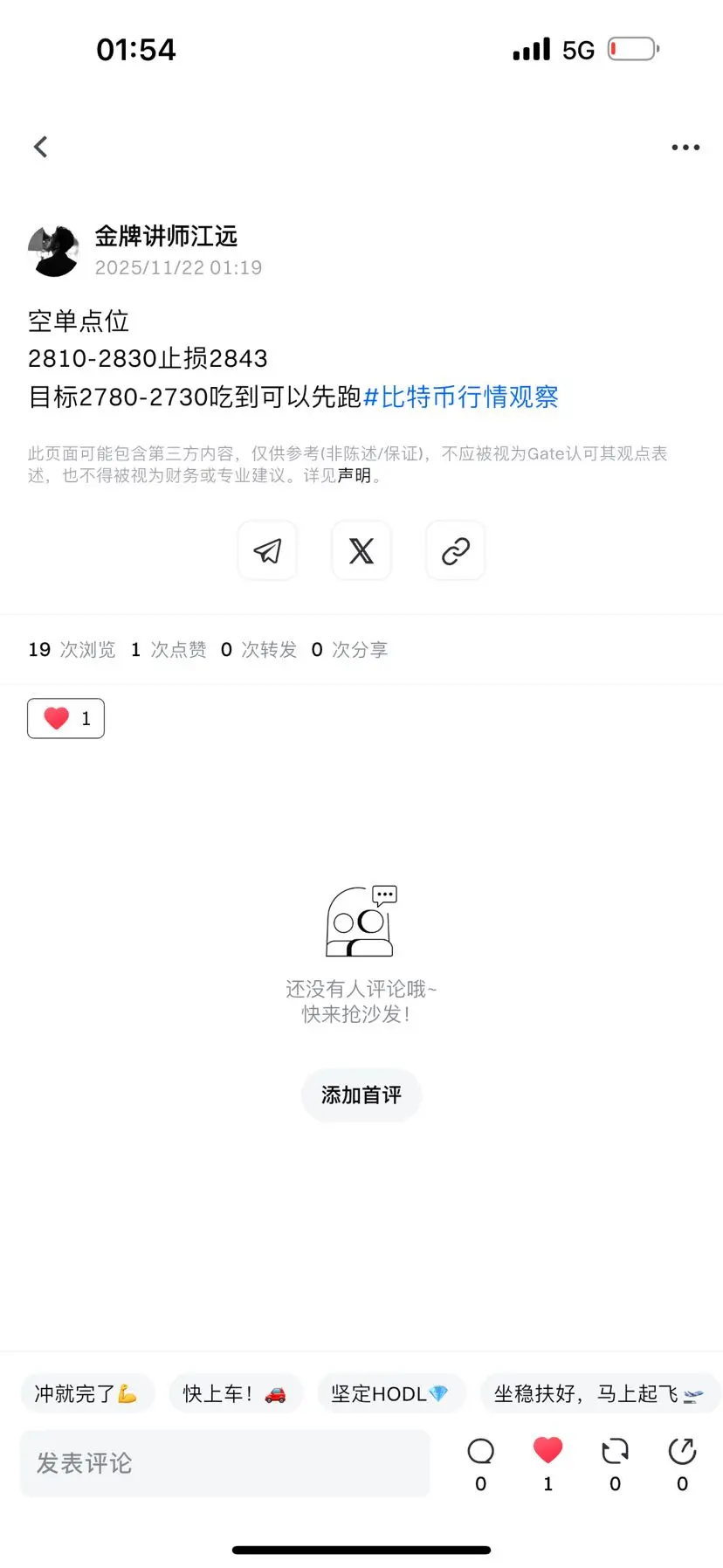Image resolution: width=723 pixels, height=1568 pixels.
Task: Unlike the post via the ❤️1 reaction chip
Action: click(x=65, y=718)
